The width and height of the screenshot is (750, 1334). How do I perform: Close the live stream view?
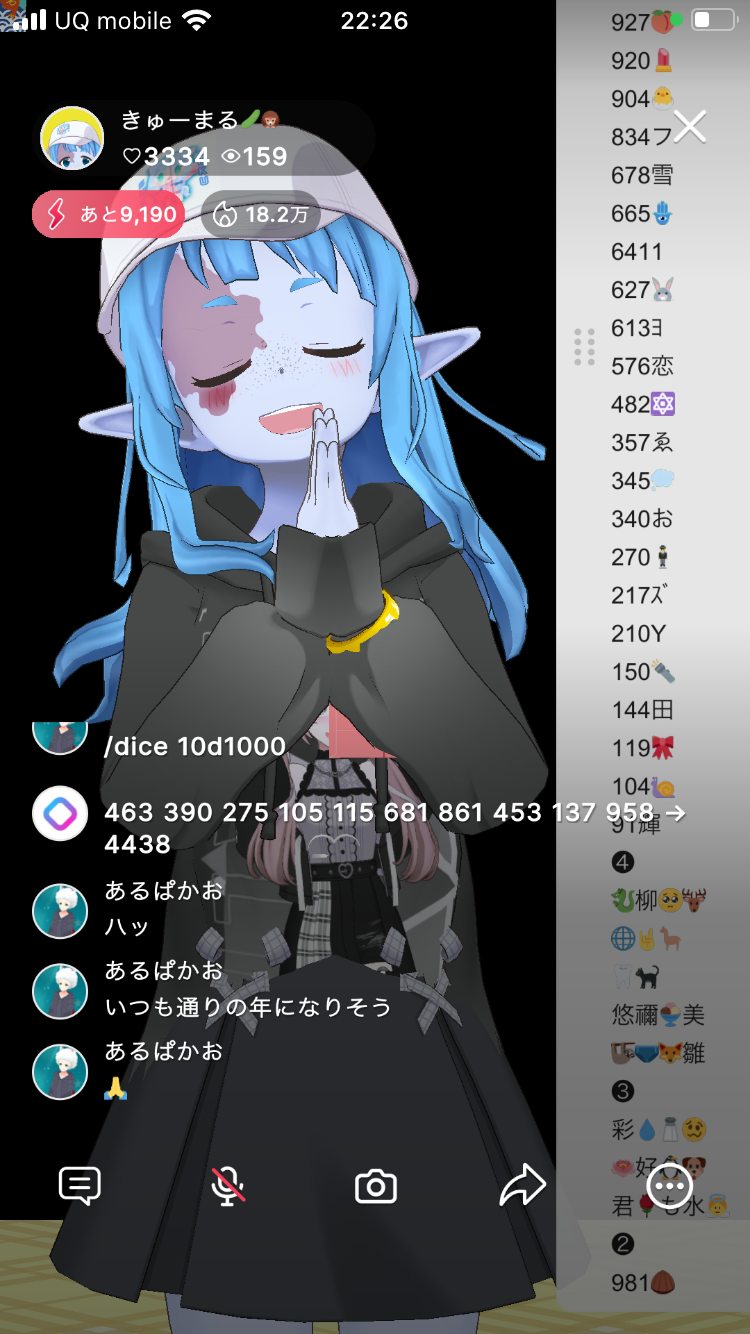click(x=690, y=126)
